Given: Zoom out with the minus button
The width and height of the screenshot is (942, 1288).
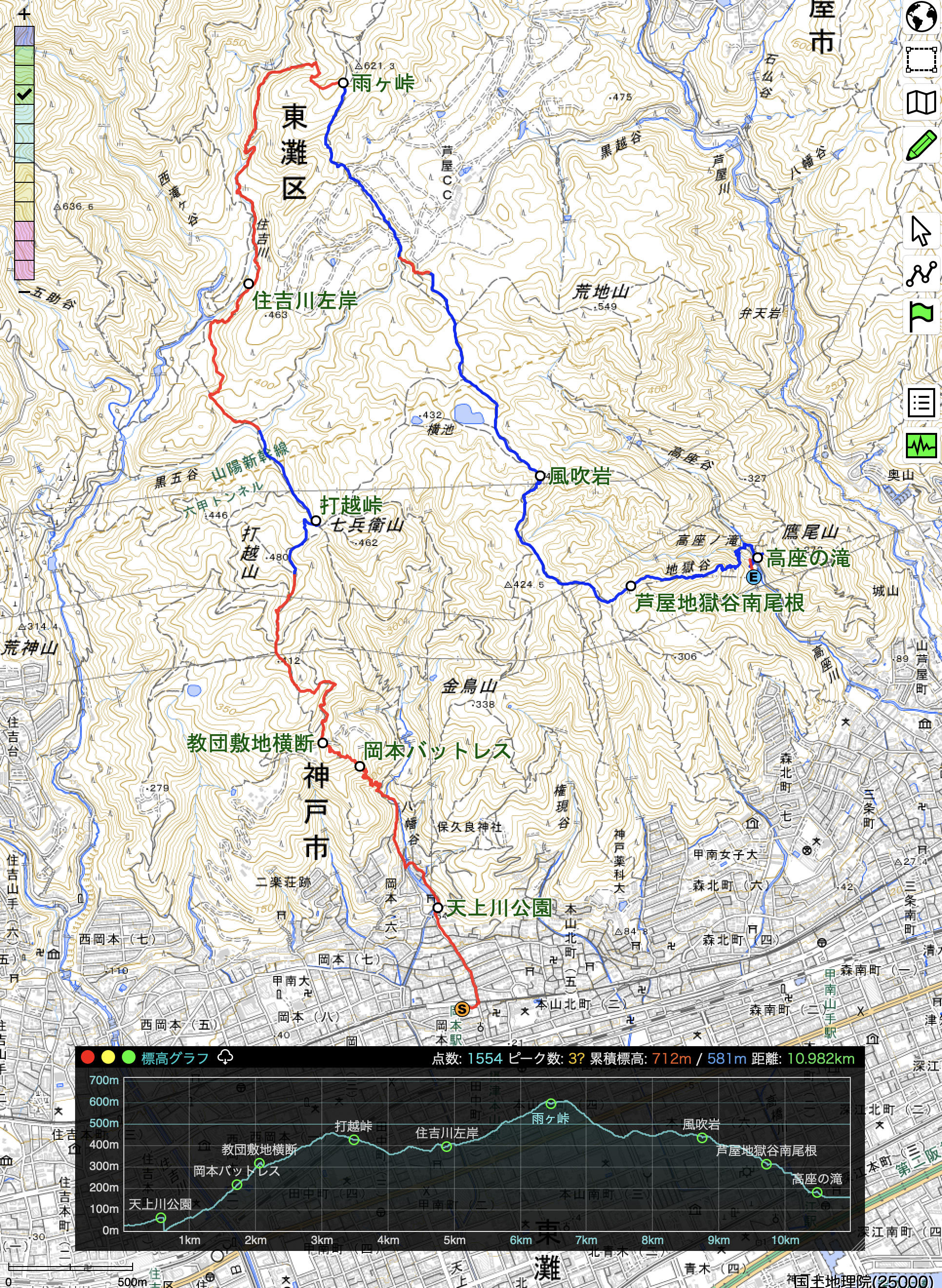Looking at the screenshot, I should tap(24, 292).
